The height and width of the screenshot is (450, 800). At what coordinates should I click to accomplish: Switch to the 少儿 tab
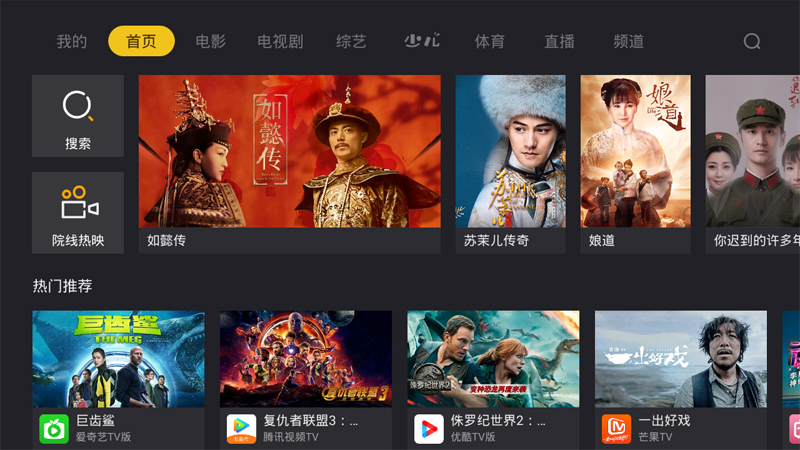coord(421,41)
